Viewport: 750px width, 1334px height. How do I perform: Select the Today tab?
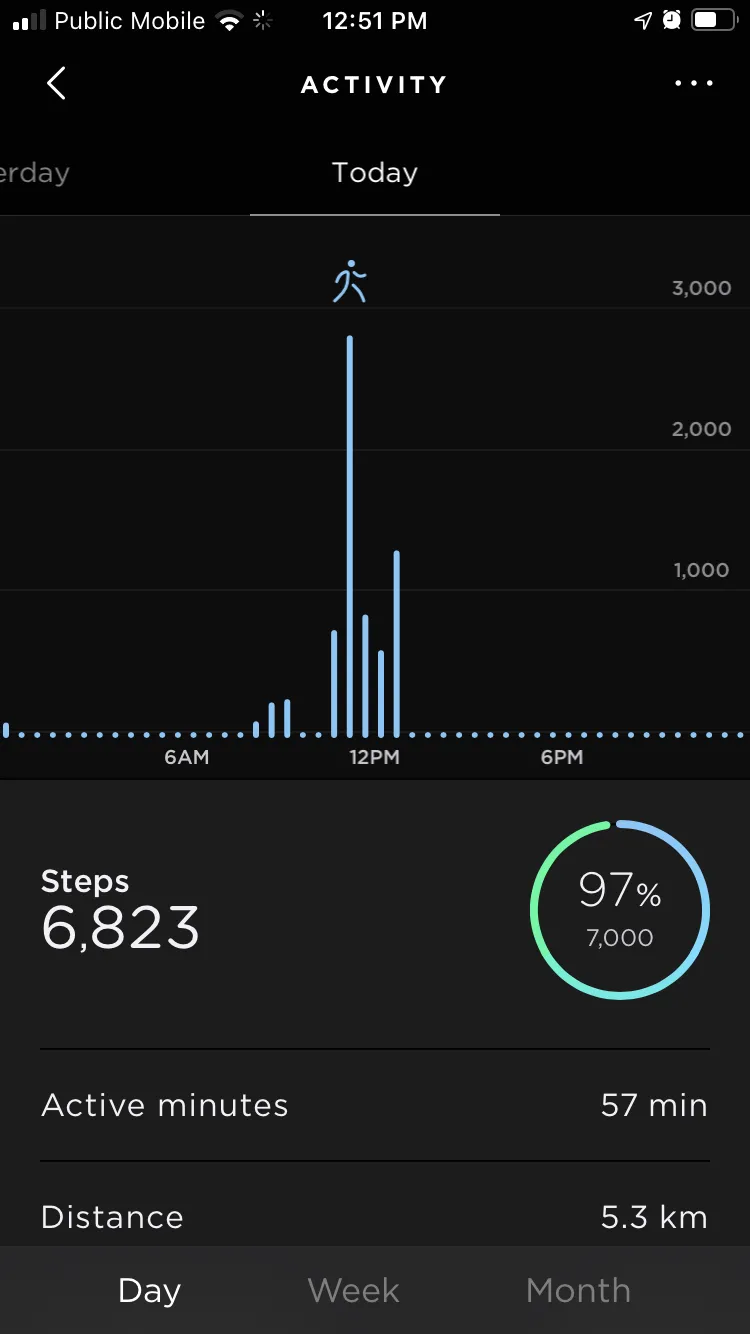click(375, 173)
